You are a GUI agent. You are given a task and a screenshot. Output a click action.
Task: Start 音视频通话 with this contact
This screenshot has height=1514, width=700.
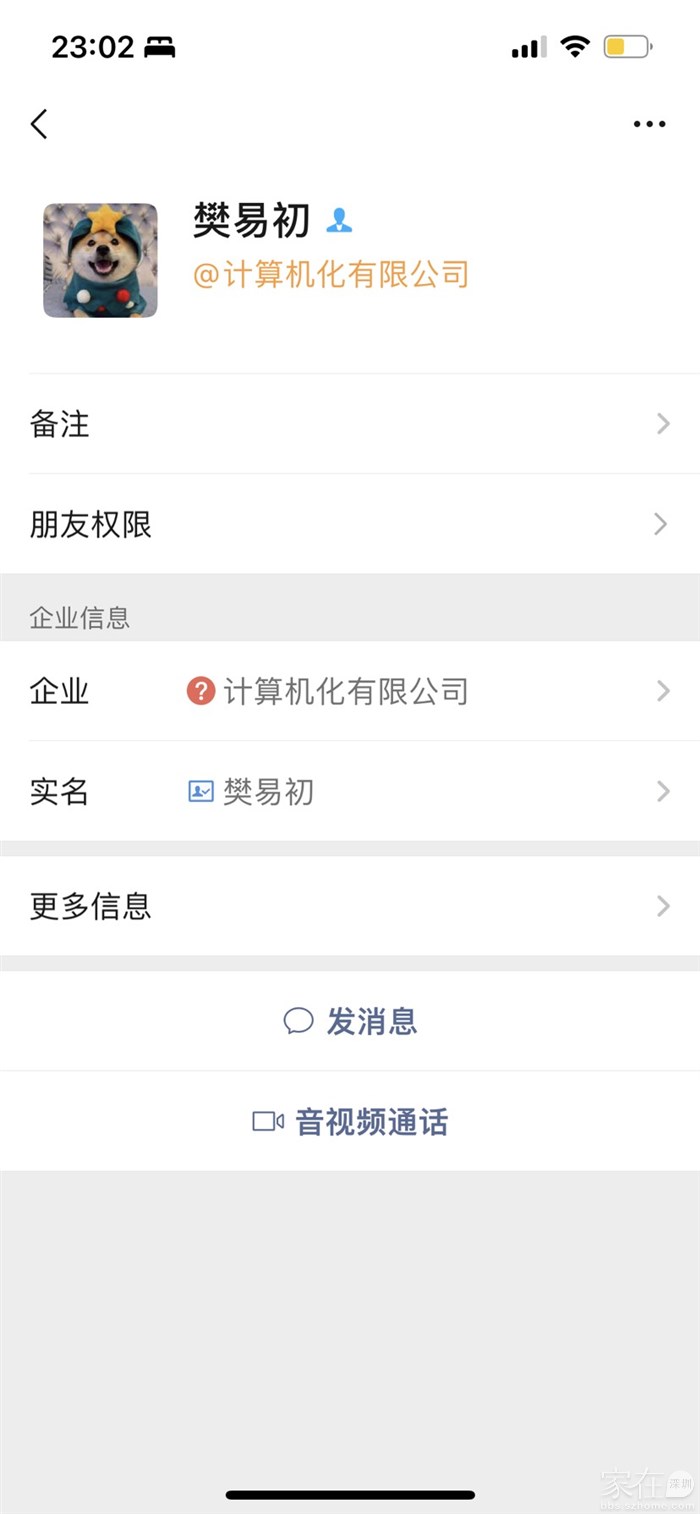click(x=351, y=1122)
